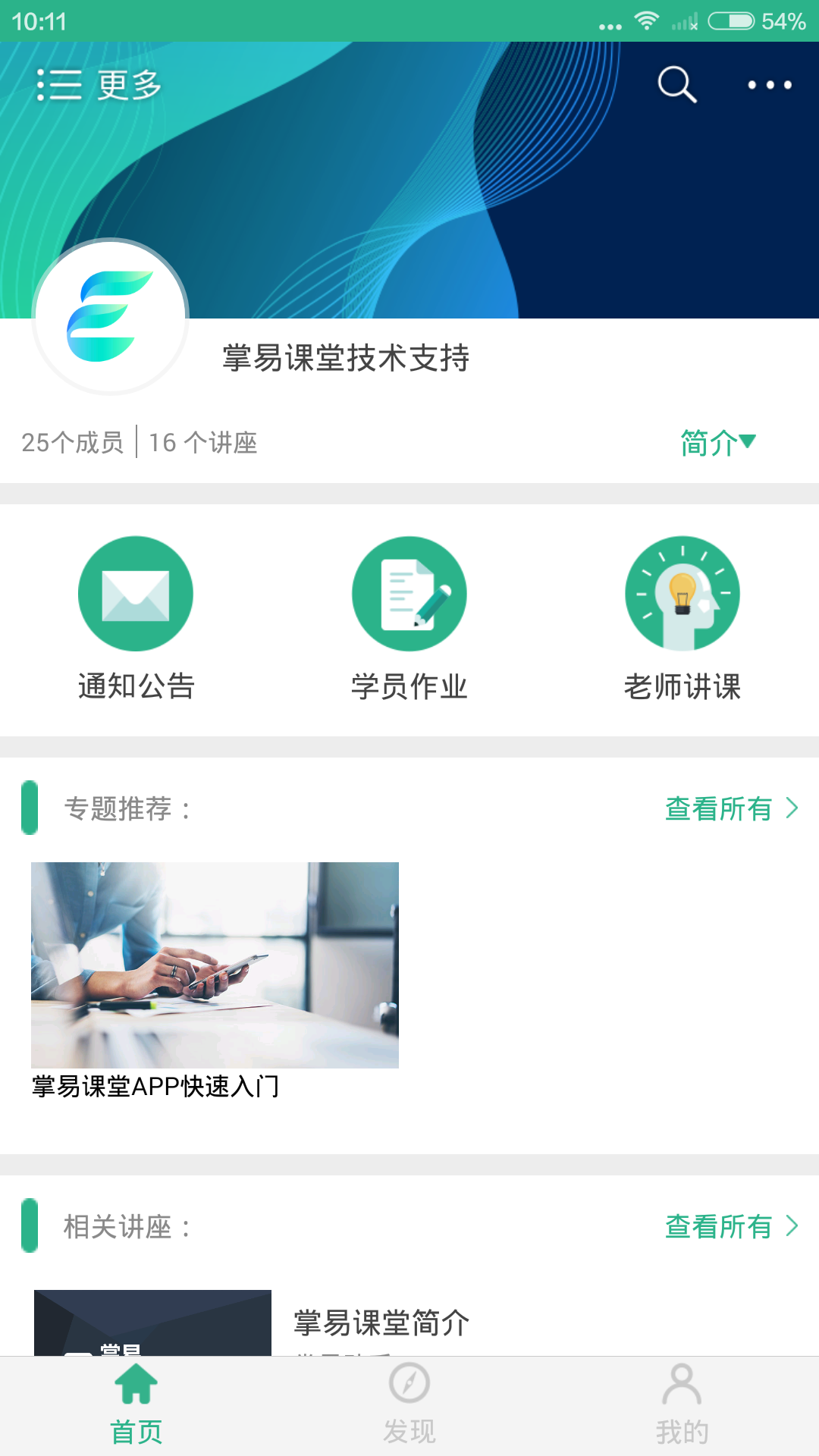819x1456 pixels.
Task: Switch to the 发现 tab
Action: click(x=409, y=1406)
